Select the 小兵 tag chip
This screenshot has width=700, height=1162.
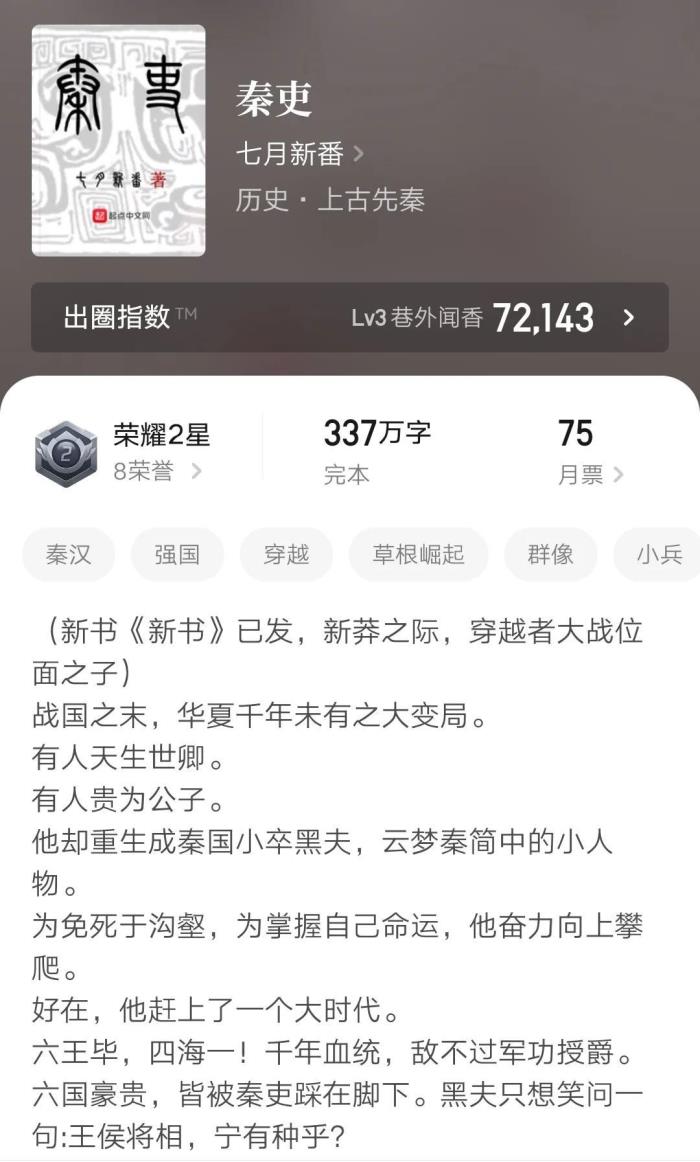tap(658, 554)
